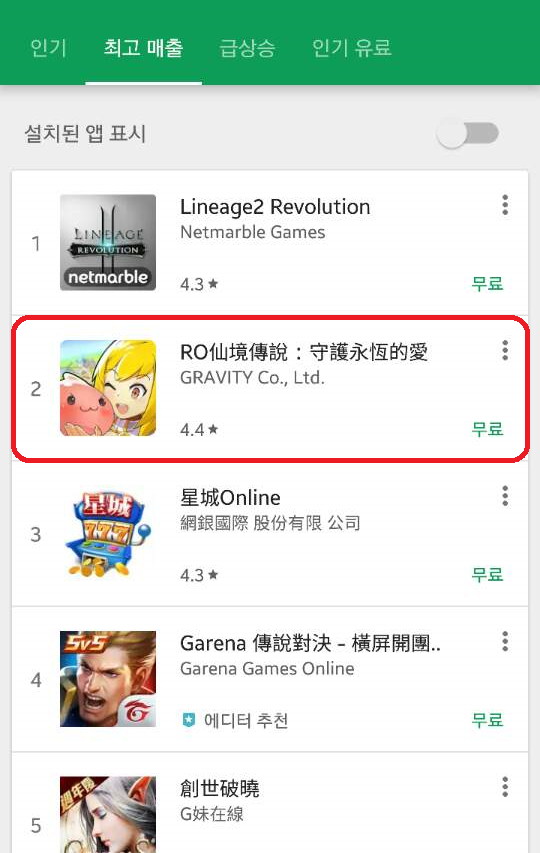Viewport: 540px width, 853px height.
Task: Open Lineage2 Revolution app listing
Action: tap(270, 243)
